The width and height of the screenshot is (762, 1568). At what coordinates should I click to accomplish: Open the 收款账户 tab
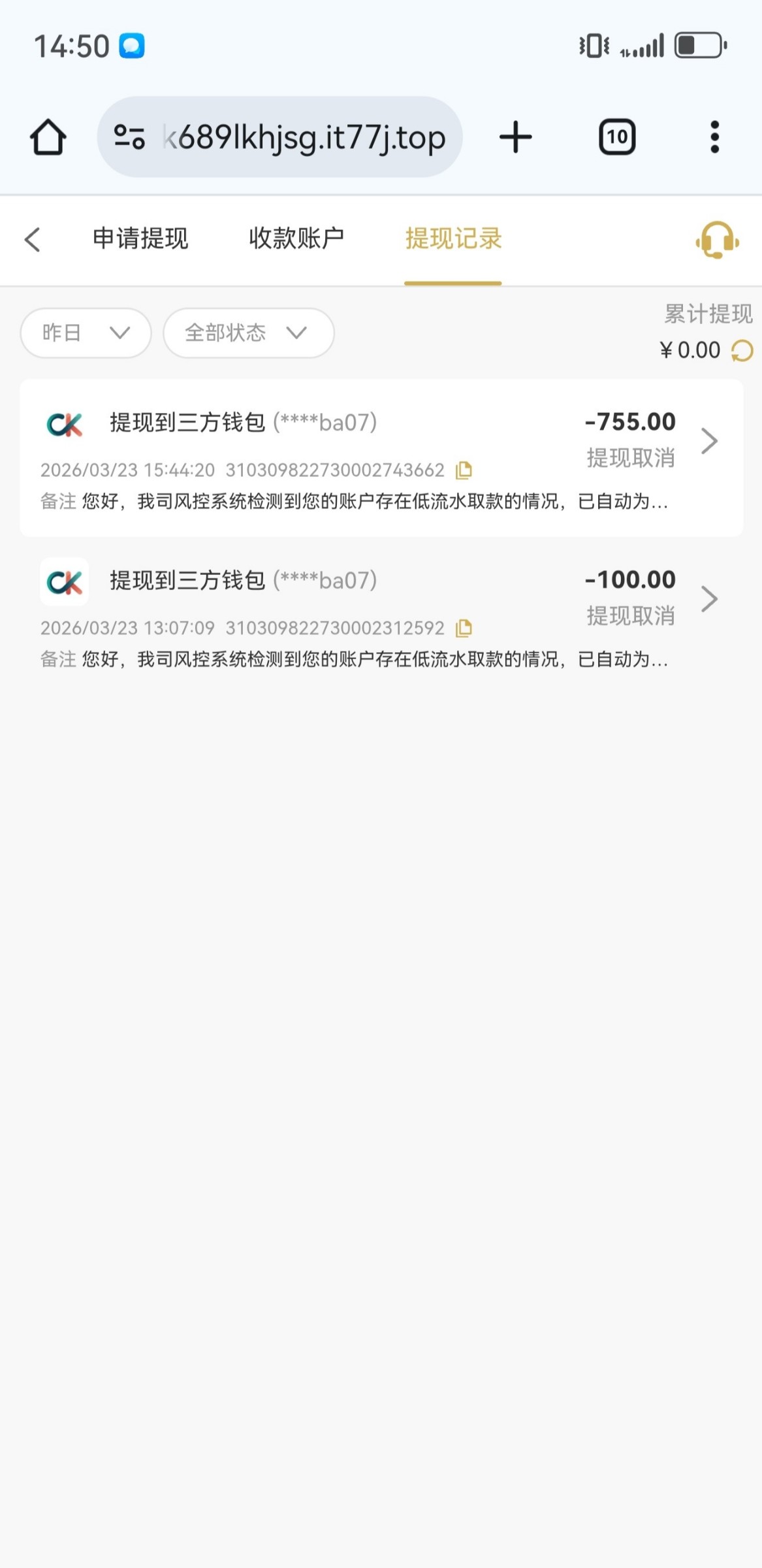[x=296, y=239]
